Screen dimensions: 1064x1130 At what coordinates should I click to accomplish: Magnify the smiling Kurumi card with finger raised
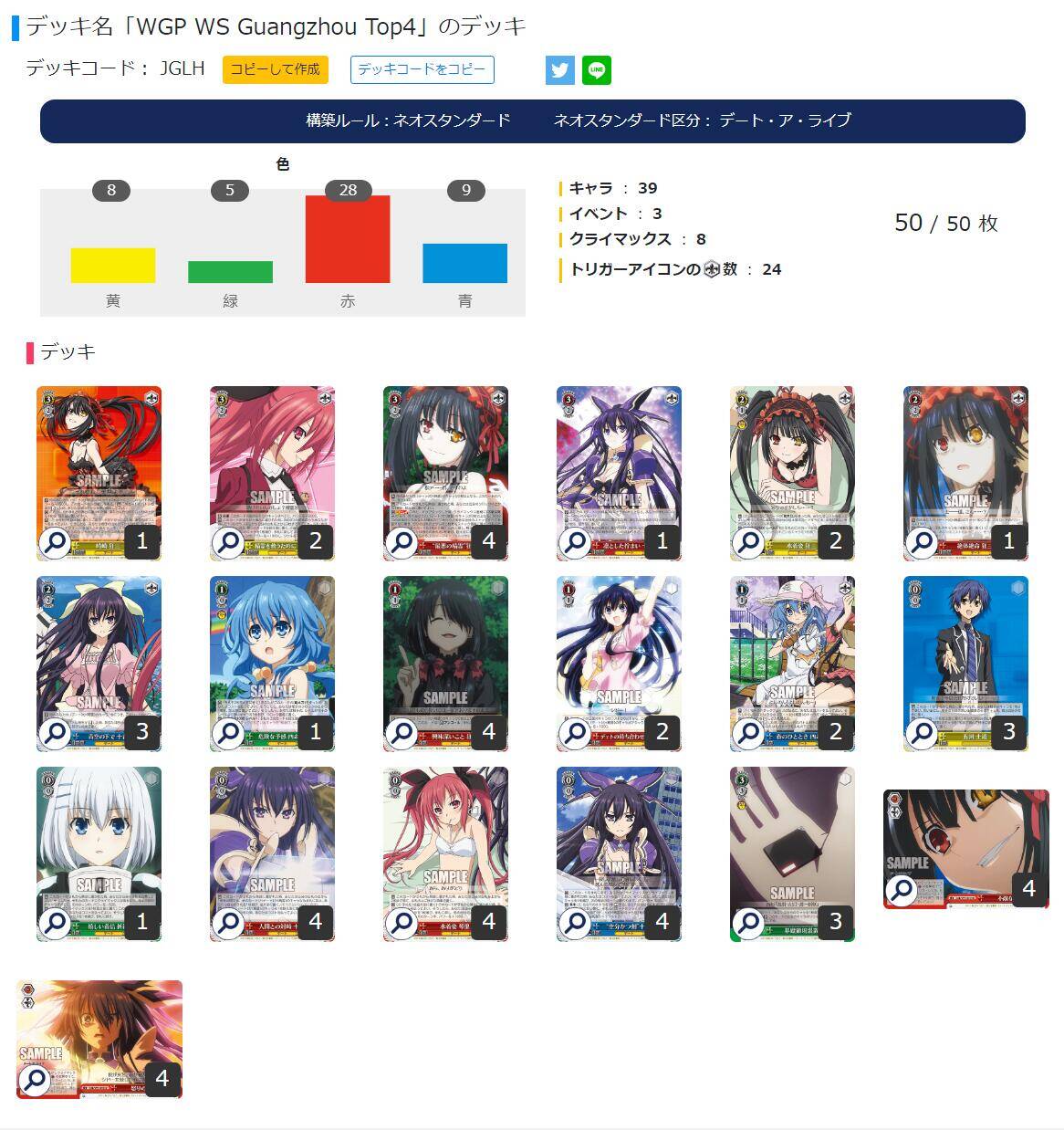402,732
